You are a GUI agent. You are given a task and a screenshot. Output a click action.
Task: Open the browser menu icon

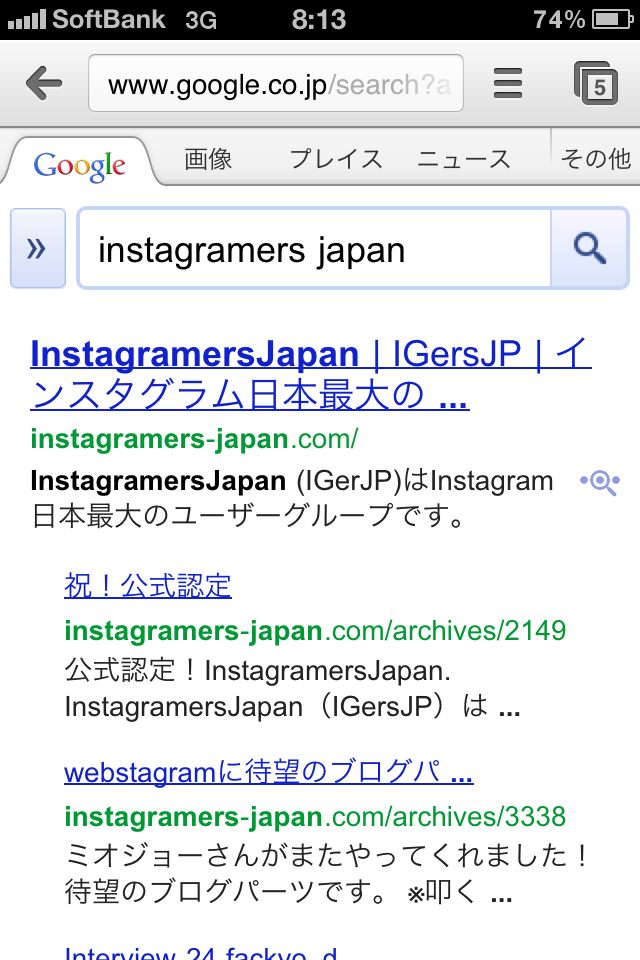click(x=509, y=84)
